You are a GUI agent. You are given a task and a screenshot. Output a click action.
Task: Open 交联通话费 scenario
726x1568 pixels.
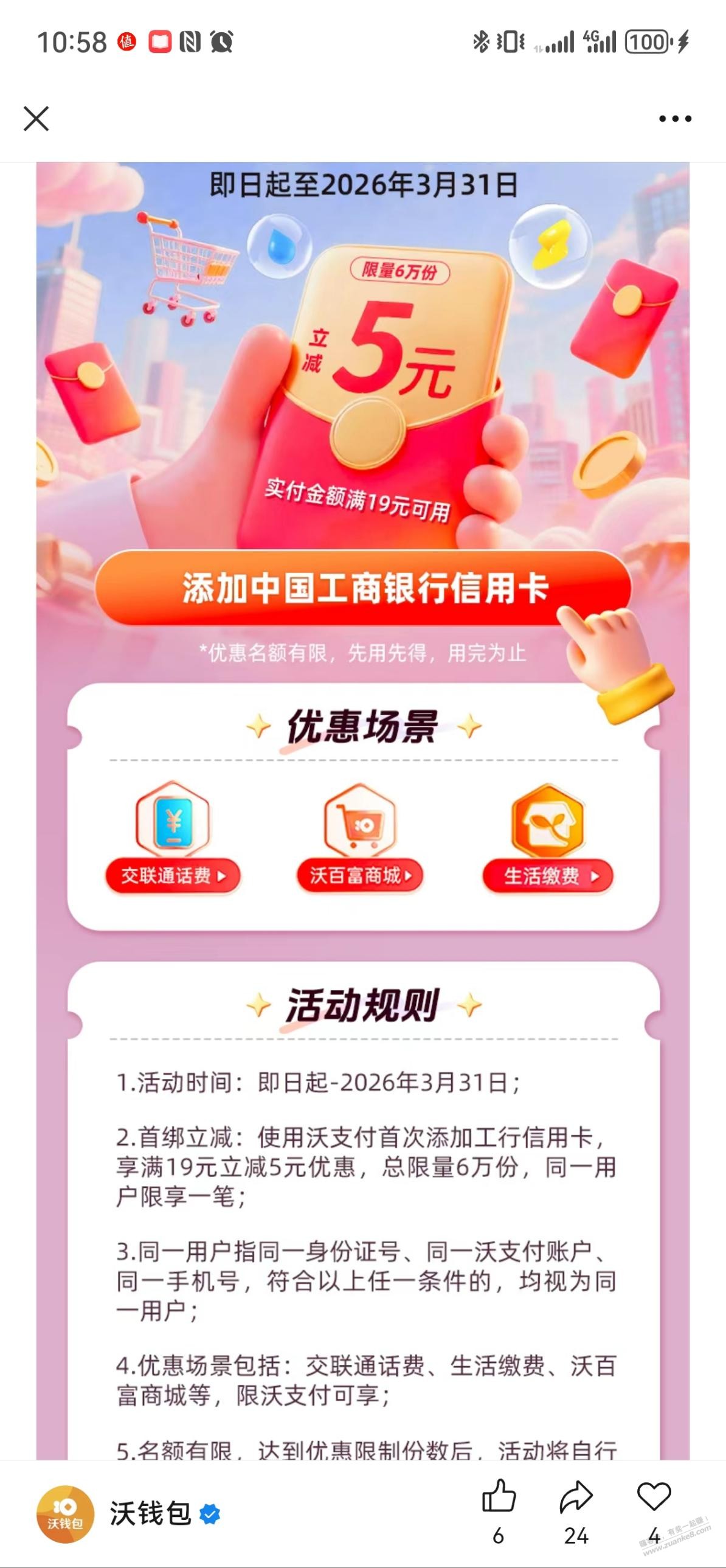tap(173, 875)
